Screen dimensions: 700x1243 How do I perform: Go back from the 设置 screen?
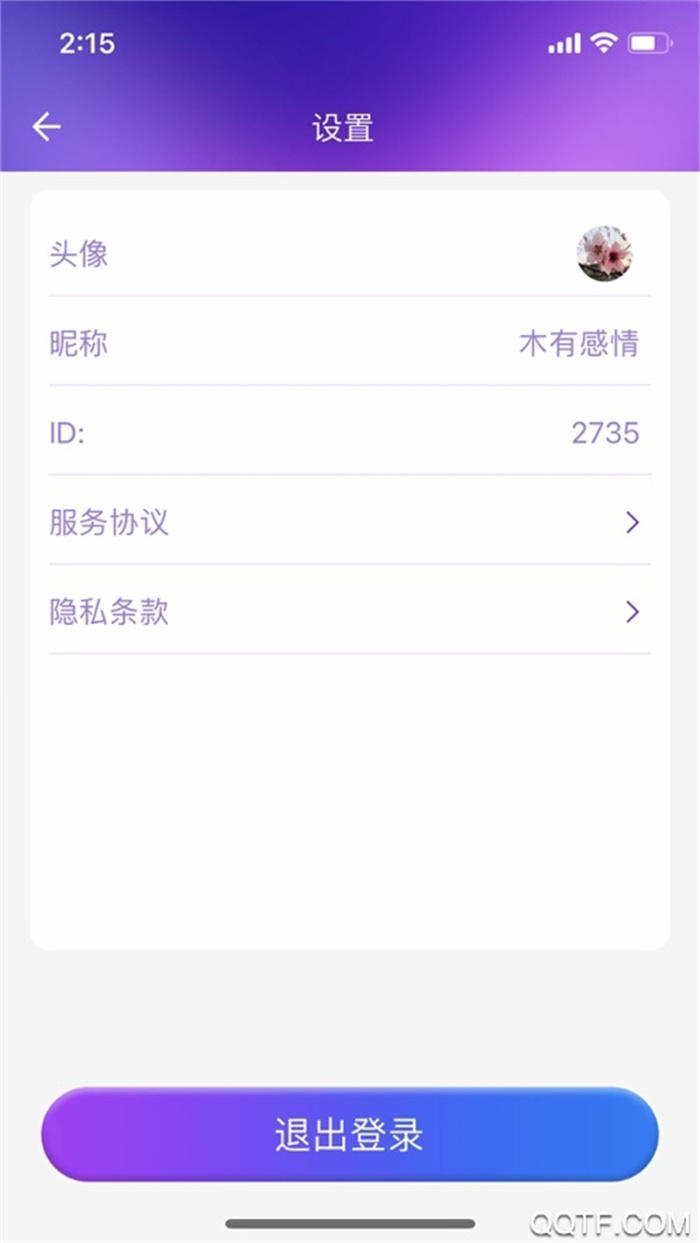pyautogui.click(x=46, y=127)
